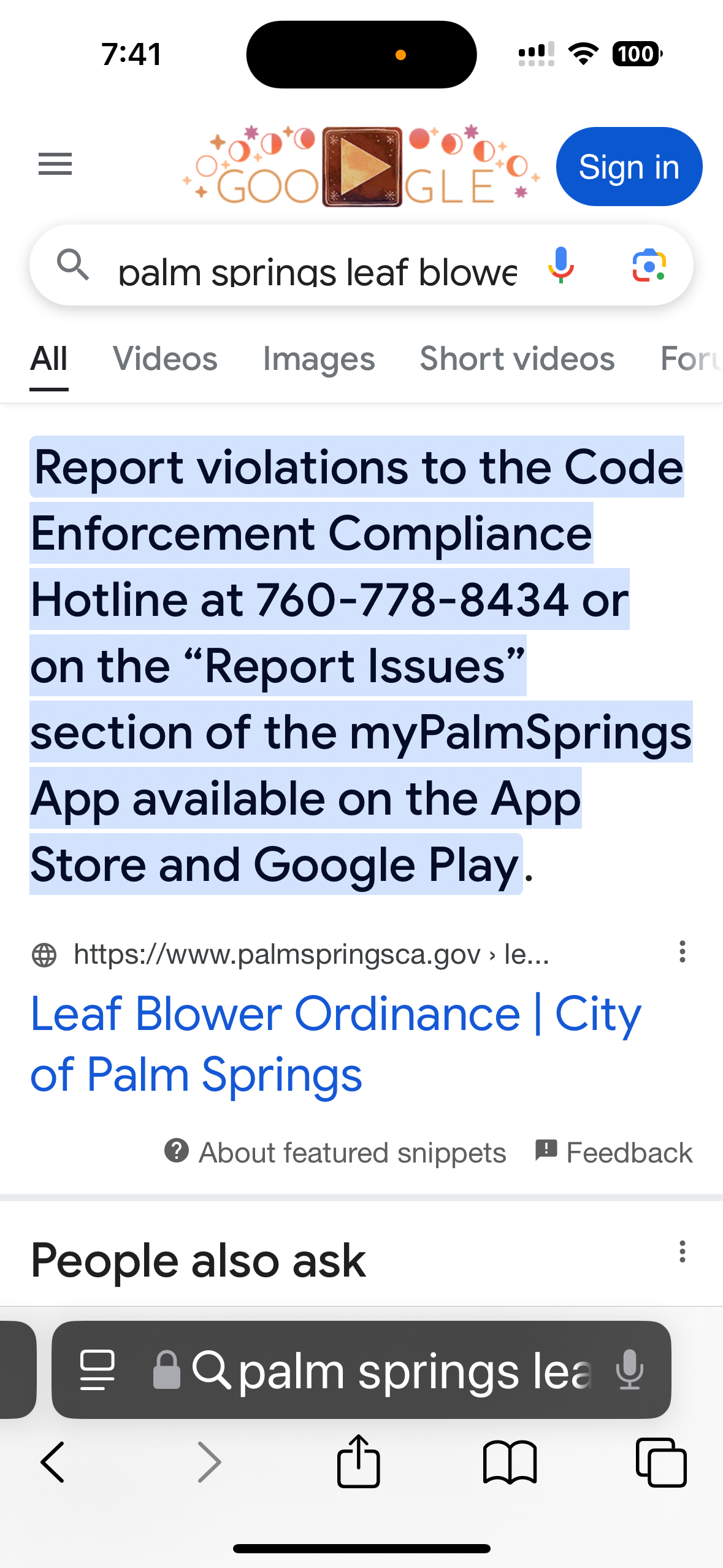Image resolution: width=723 pixels, height=1568 pixels.
Task: Switch to the Videos tab
Action: 165,359
